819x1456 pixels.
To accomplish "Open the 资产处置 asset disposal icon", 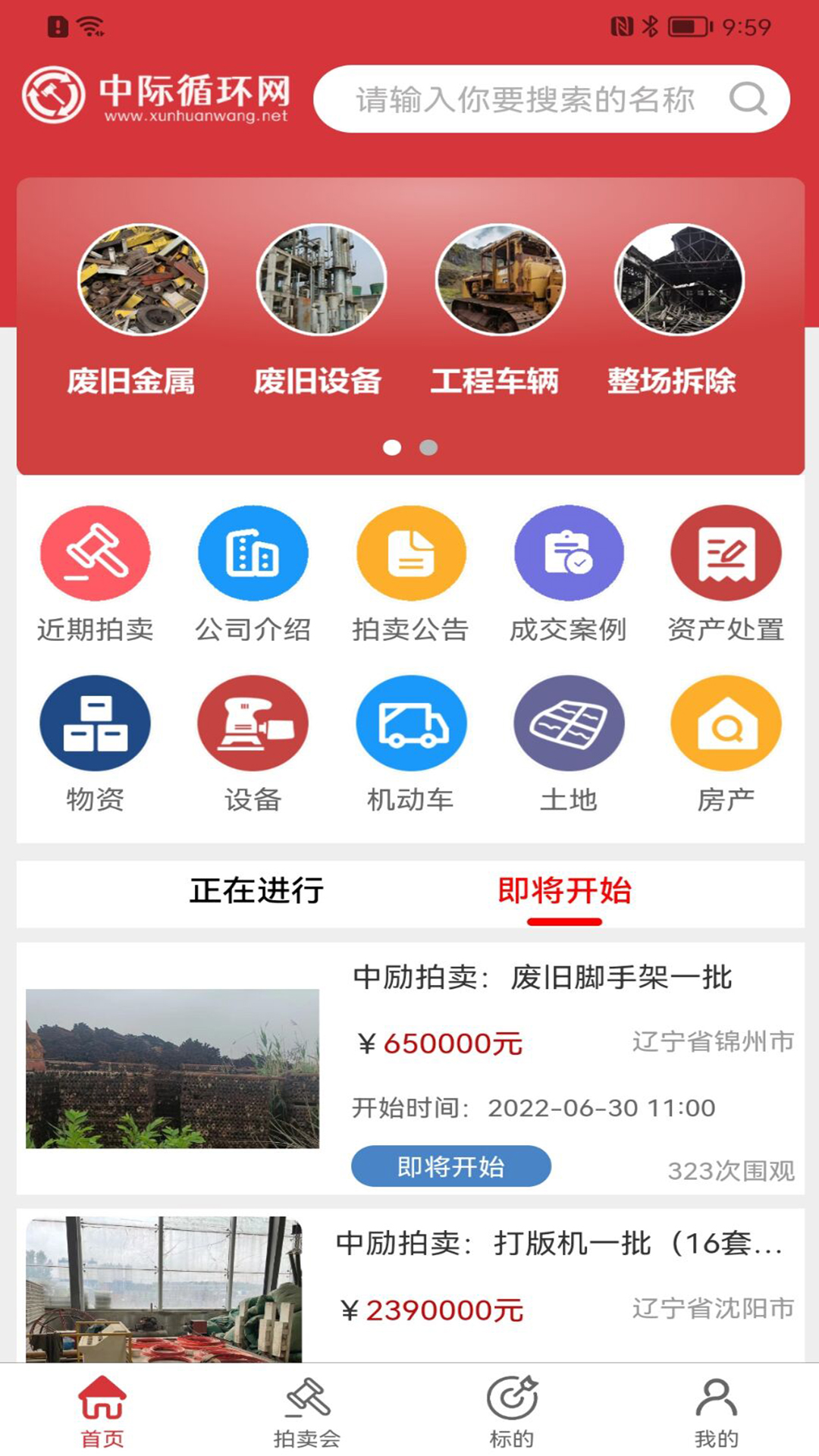I will (725, 554).
